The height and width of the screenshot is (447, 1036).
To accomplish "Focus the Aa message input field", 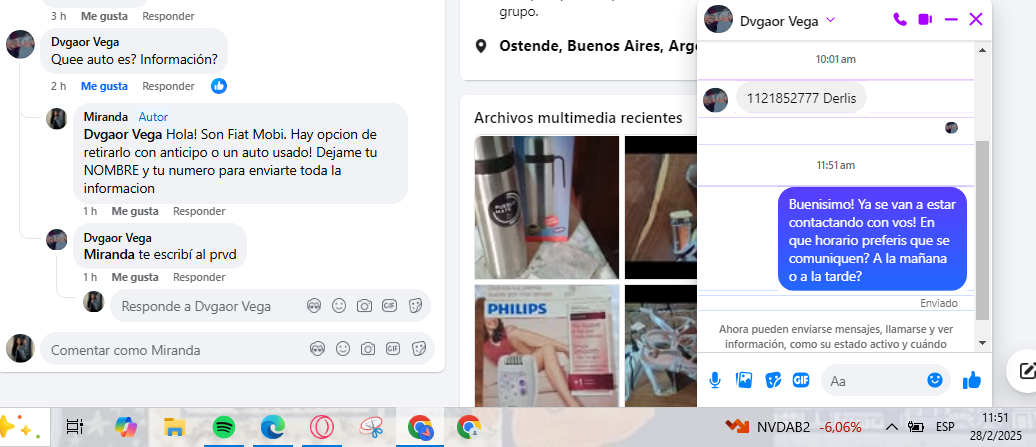I will 870,380.
